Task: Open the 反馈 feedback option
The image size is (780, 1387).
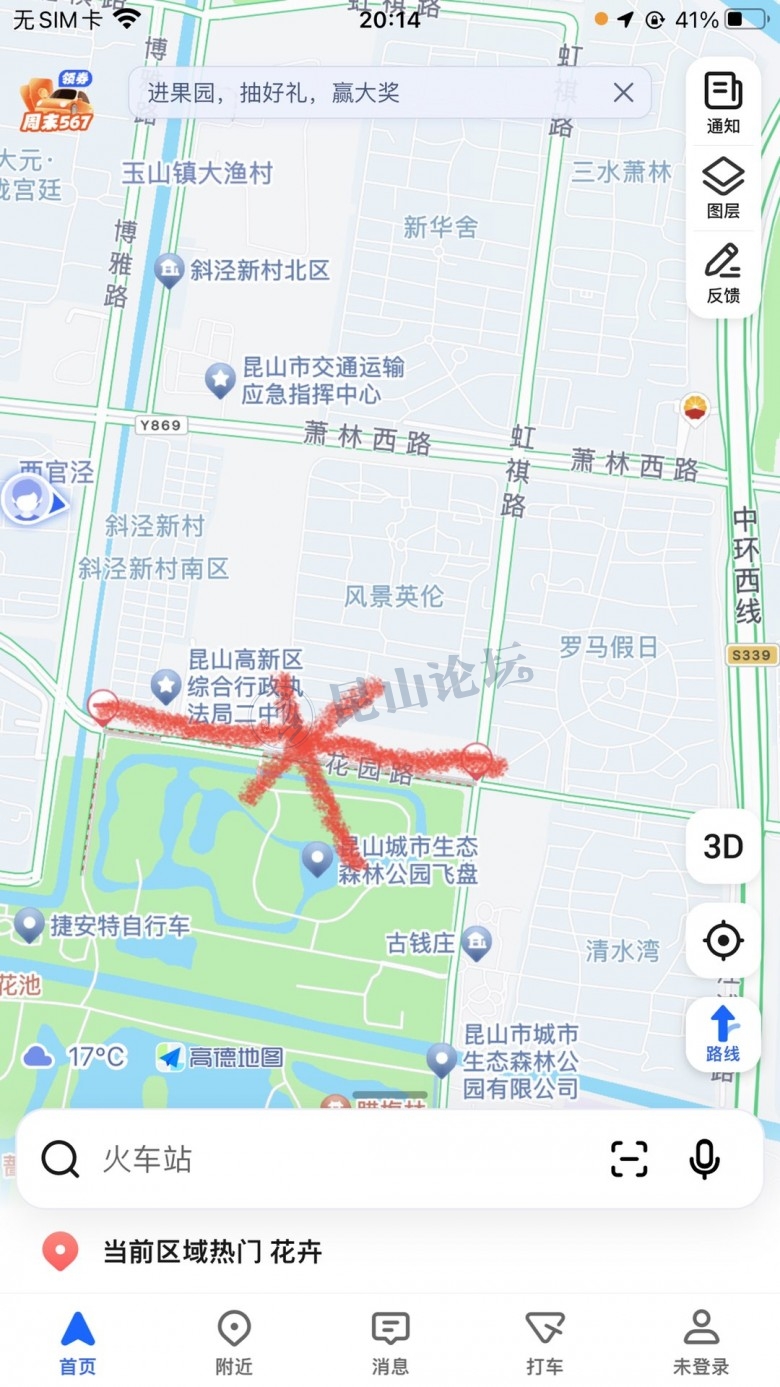Action: (x=723, y=272)
